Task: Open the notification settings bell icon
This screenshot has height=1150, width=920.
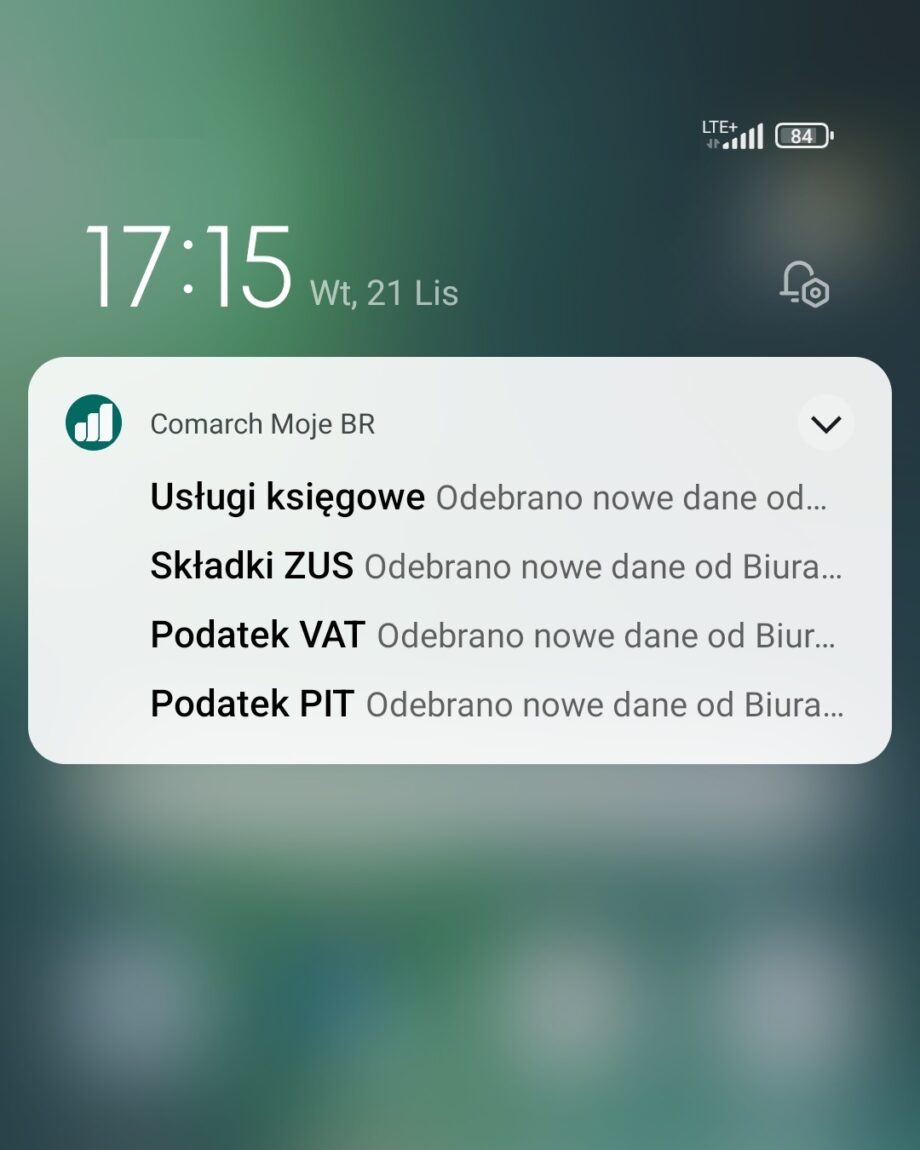Action: pos(804,284)
